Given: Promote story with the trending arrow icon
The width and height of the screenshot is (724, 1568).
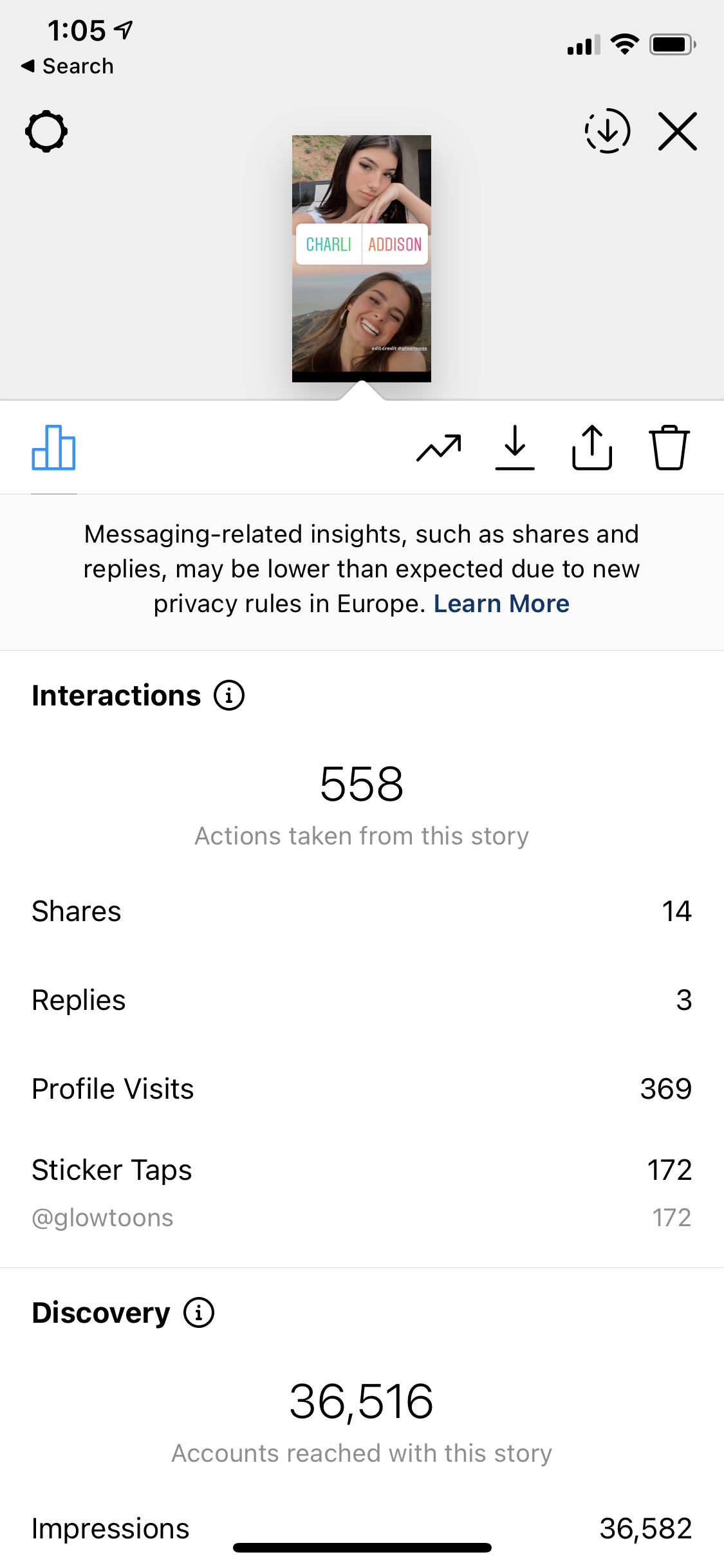Looking at the screenshot, I should pyautogui.click(x=439, y=448).
